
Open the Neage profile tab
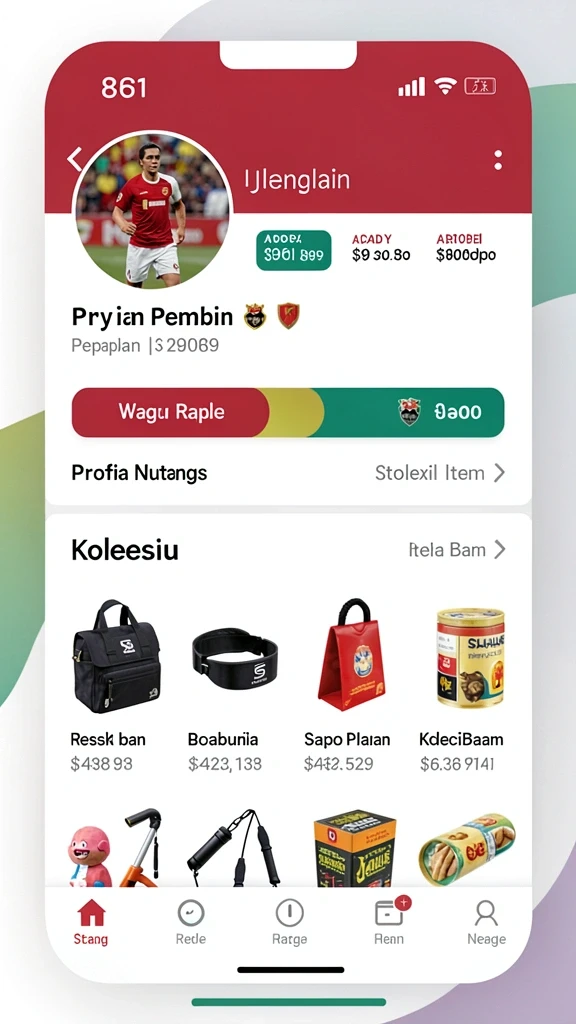pyautogui.click(x=487, y=922)
